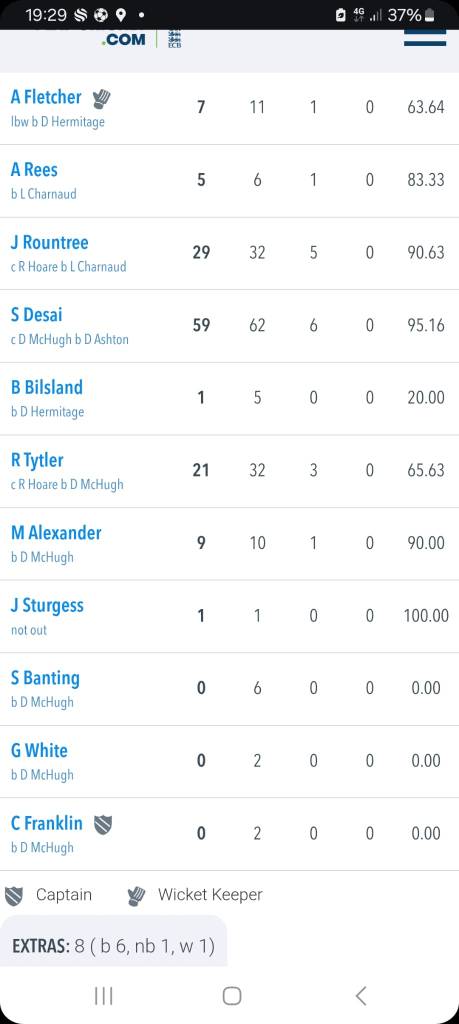This screenshot has height=1024, width=459.
Task: View A Rees player page
Action: 34,170
